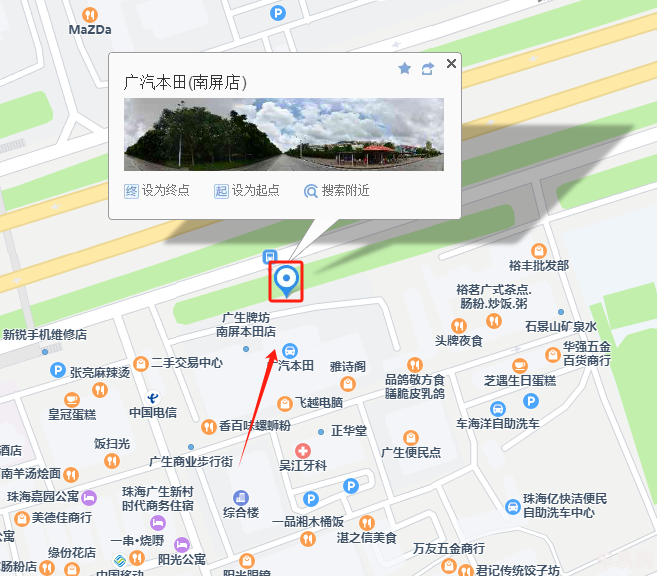The height and width of the screenshot is (576, 657).
Task: Search nearby places (搜索附近)
Action: 337,190
